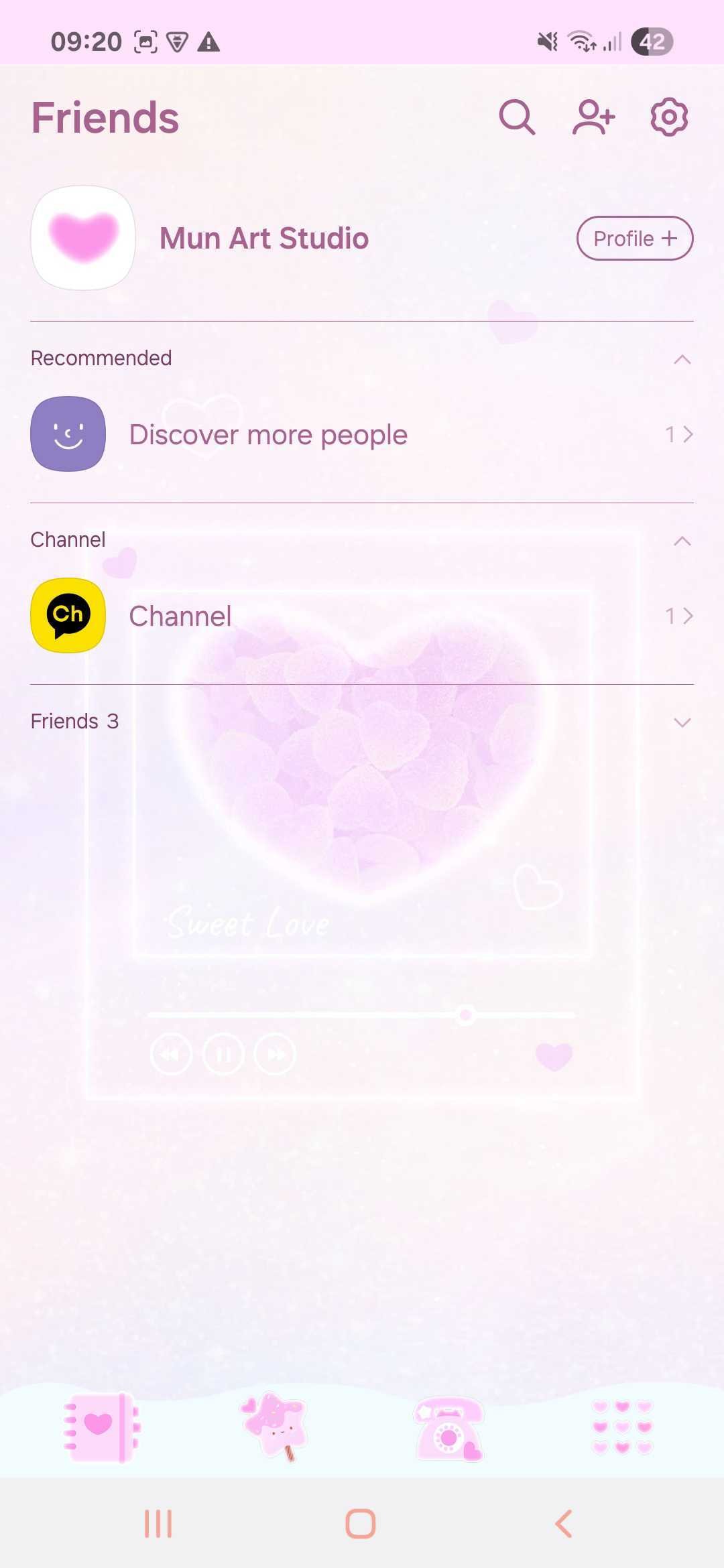
Task: Switch to the hearts grid more tab
Action: (x=622, y=1427)
